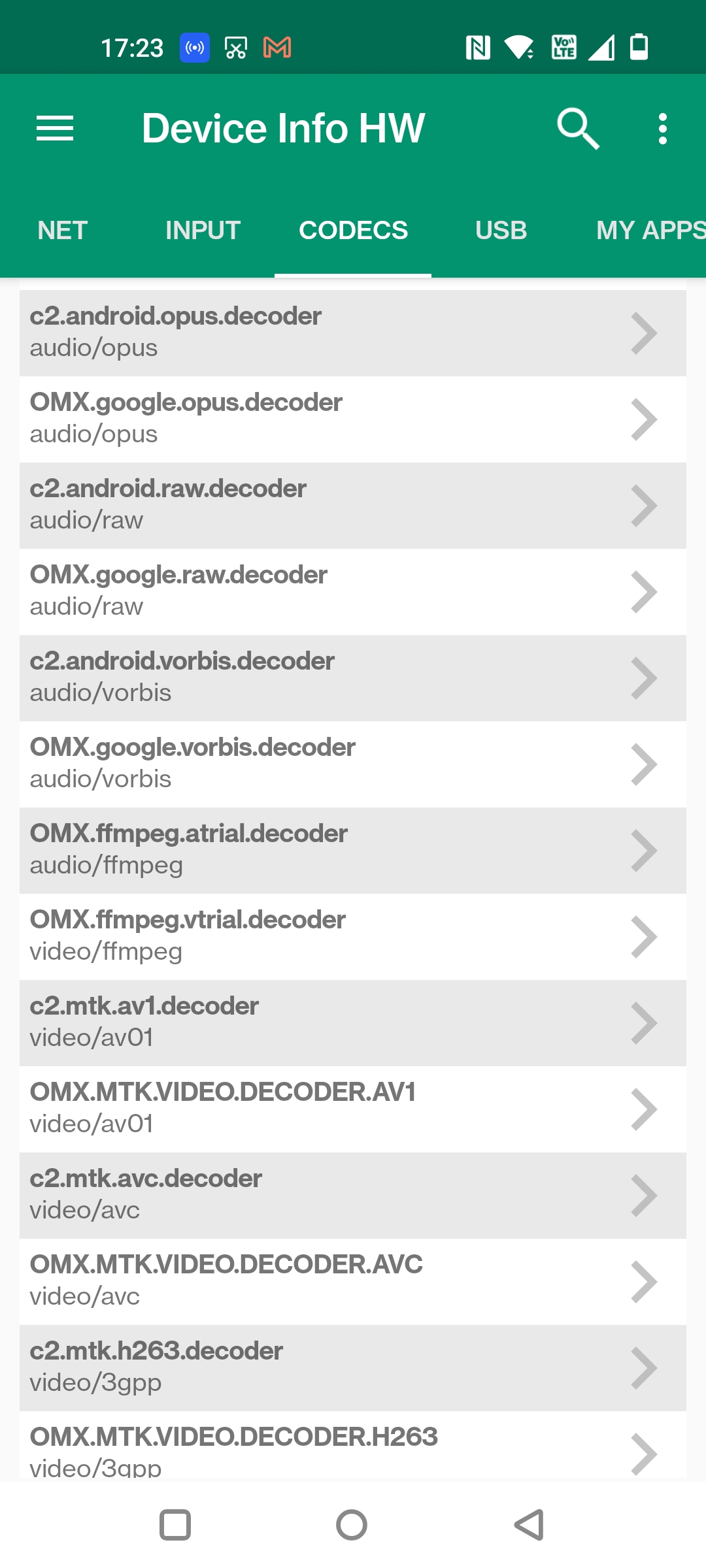This screenshot has width=706, height=1568.
Task: Open OMX.ffmpeg.atrial.decoder codec
Action: 353,850
